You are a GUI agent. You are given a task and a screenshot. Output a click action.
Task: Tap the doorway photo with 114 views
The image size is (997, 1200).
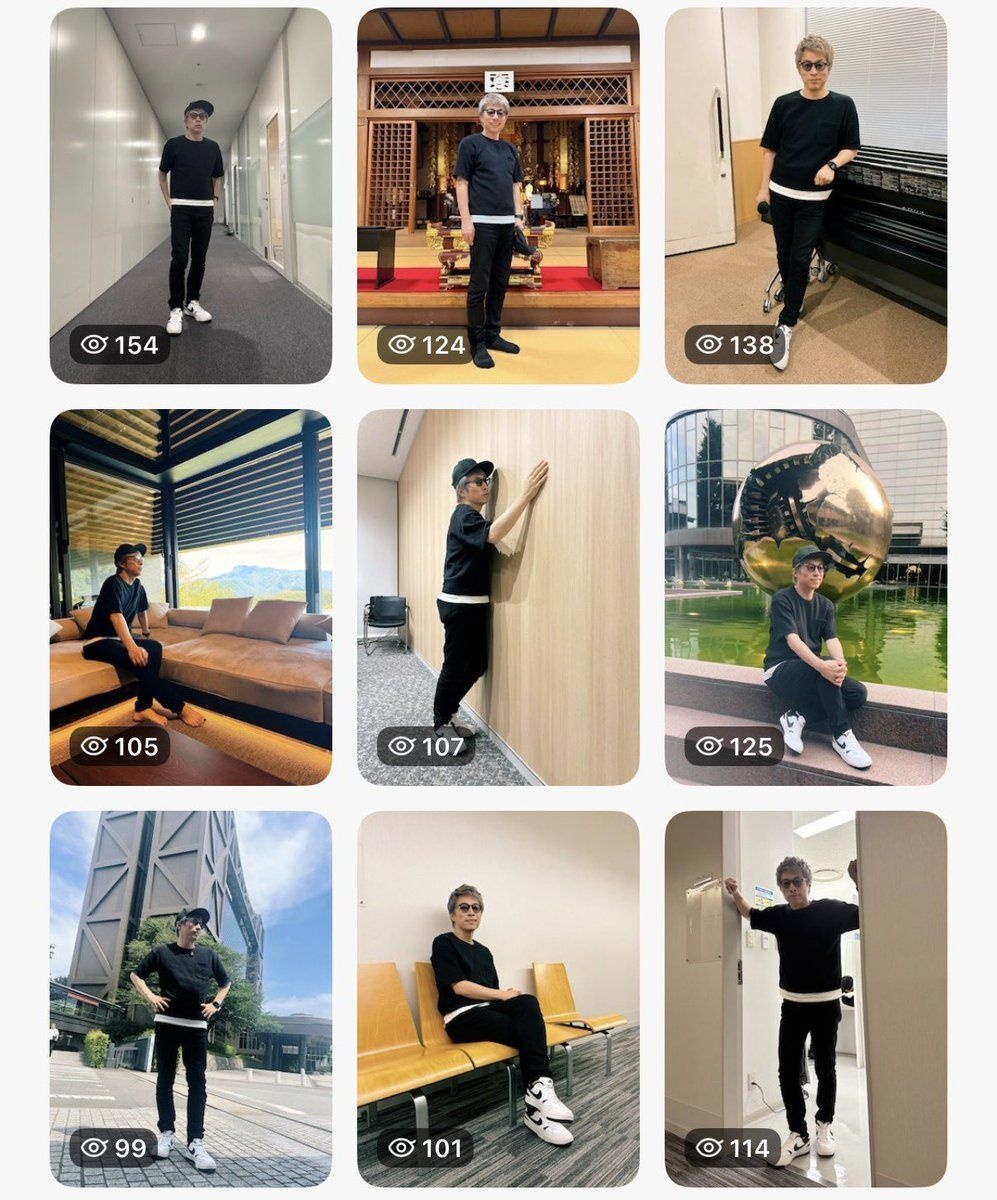point(806,999)
